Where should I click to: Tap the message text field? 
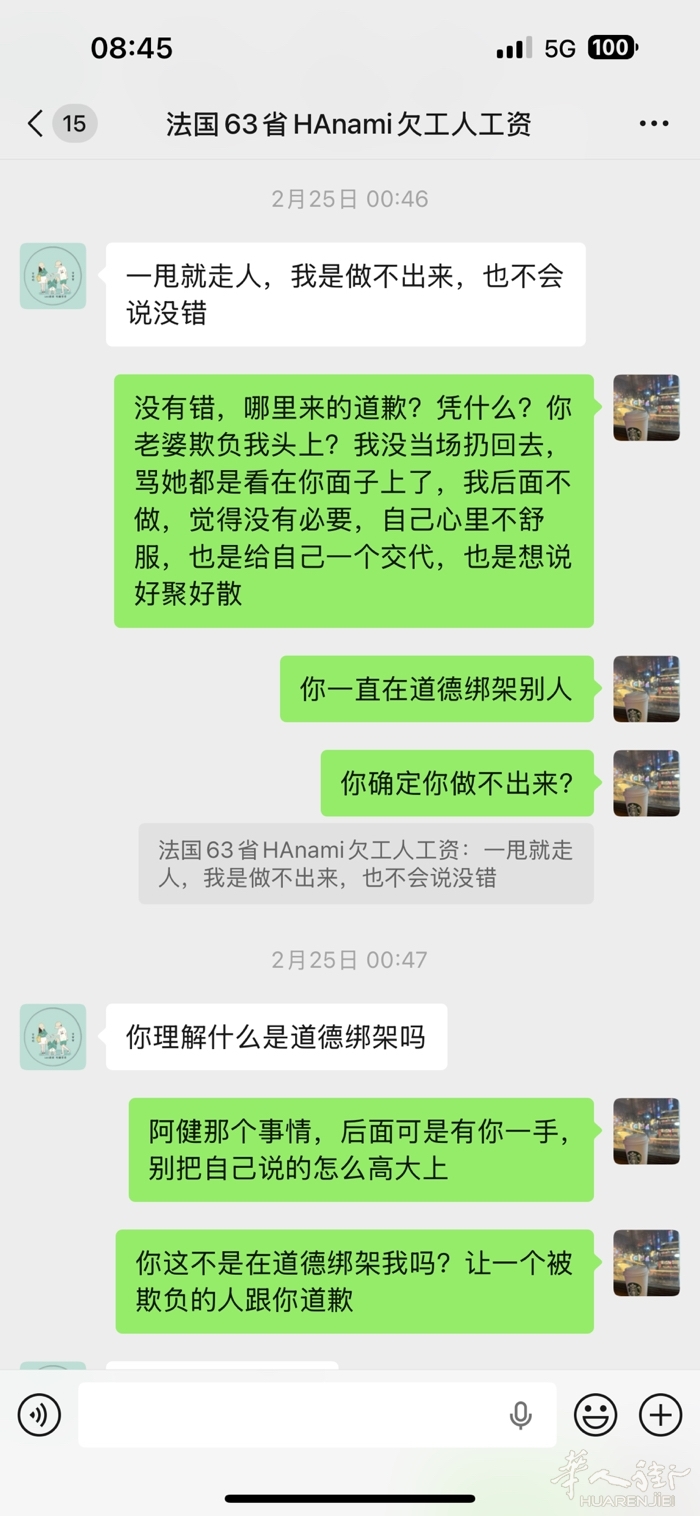coord(290,1415)
